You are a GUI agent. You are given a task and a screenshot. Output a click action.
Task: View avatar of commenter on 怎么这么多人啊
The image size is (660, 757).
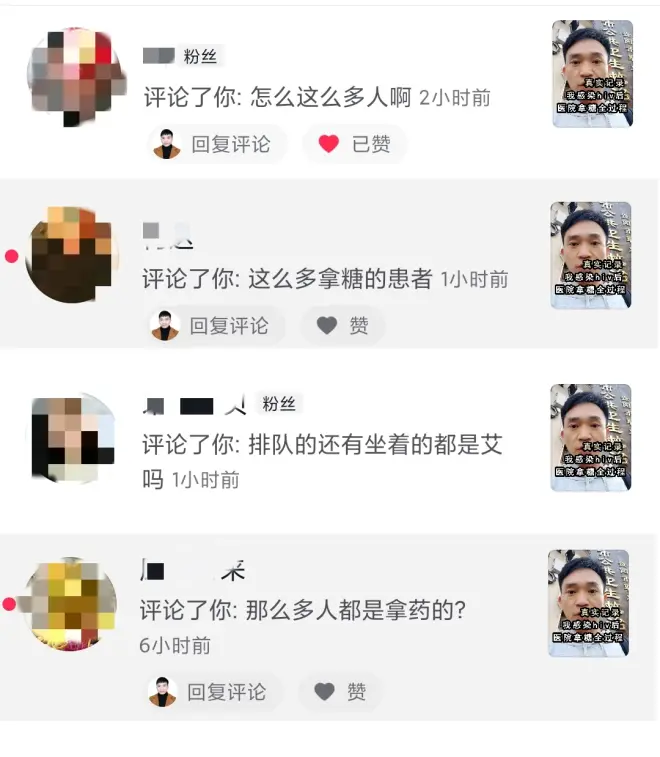tap(74, 77)
